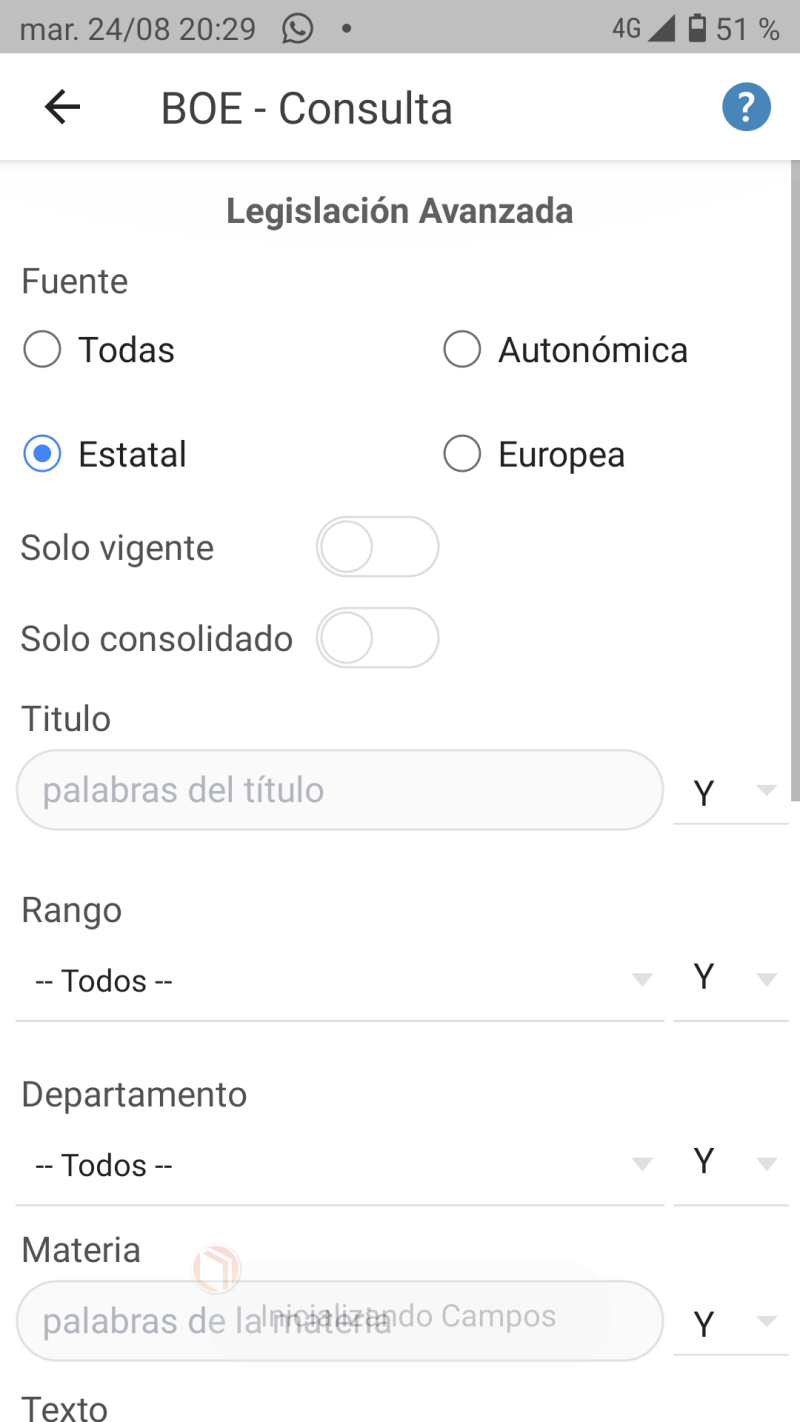Select the Todas source option
Screen dimensions: 800x1422
(43, 350)
